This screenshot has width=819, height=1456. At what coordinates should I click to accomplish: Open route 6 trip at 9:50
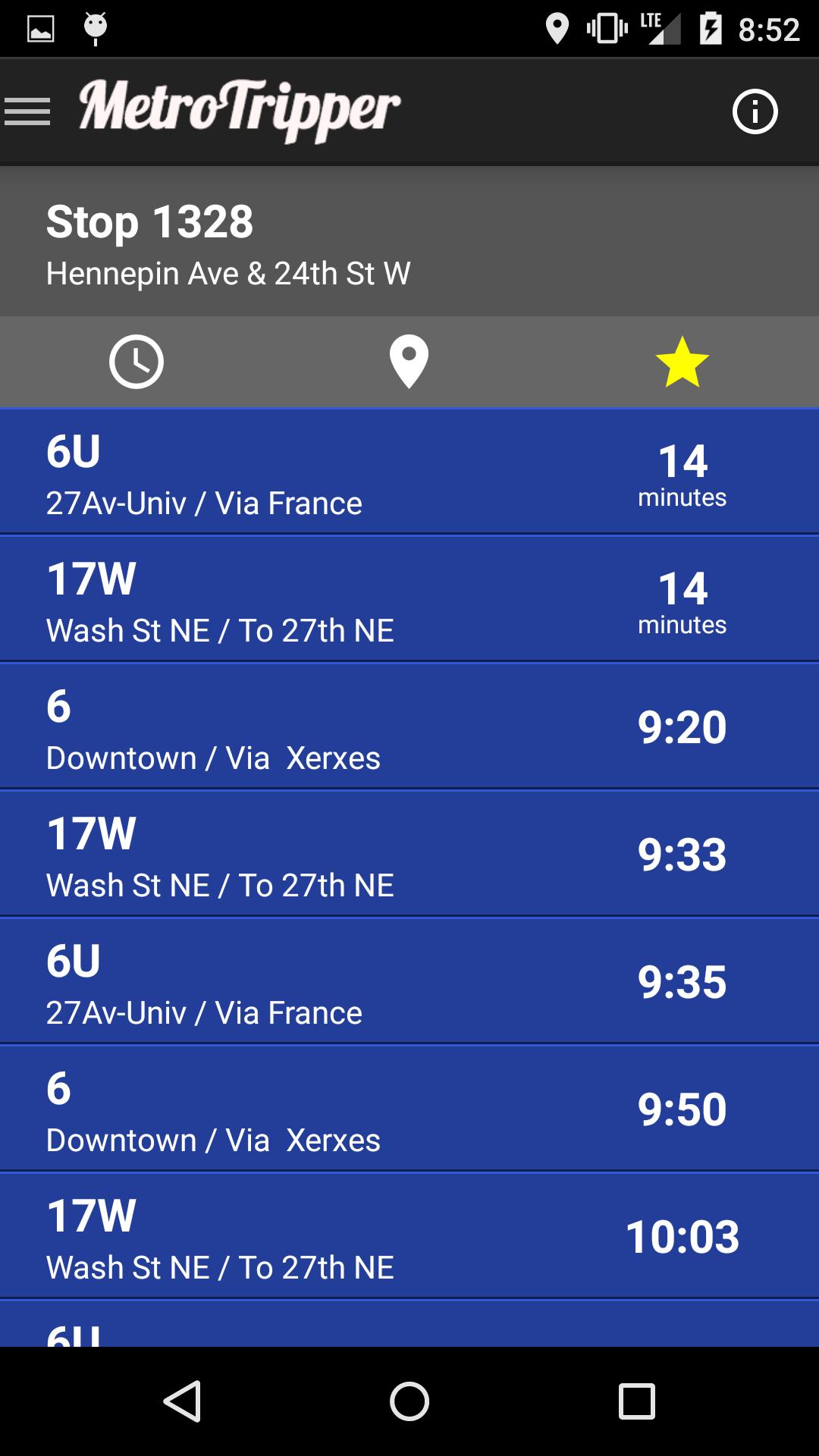pyautogui.click(x=409, y=1109)
